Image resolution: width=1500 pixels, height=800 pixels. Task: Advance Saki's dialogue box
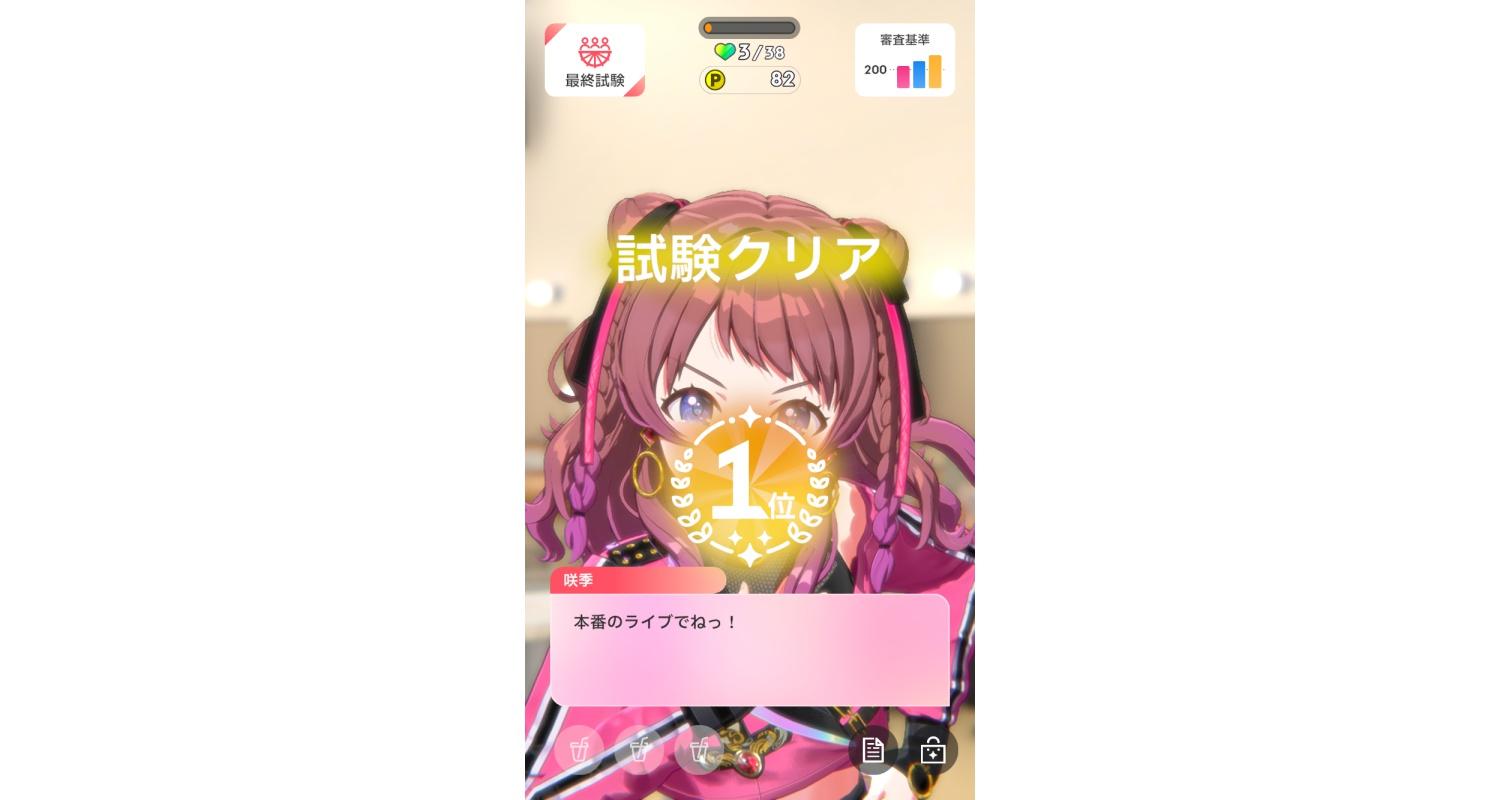click(x=749, y=650)
